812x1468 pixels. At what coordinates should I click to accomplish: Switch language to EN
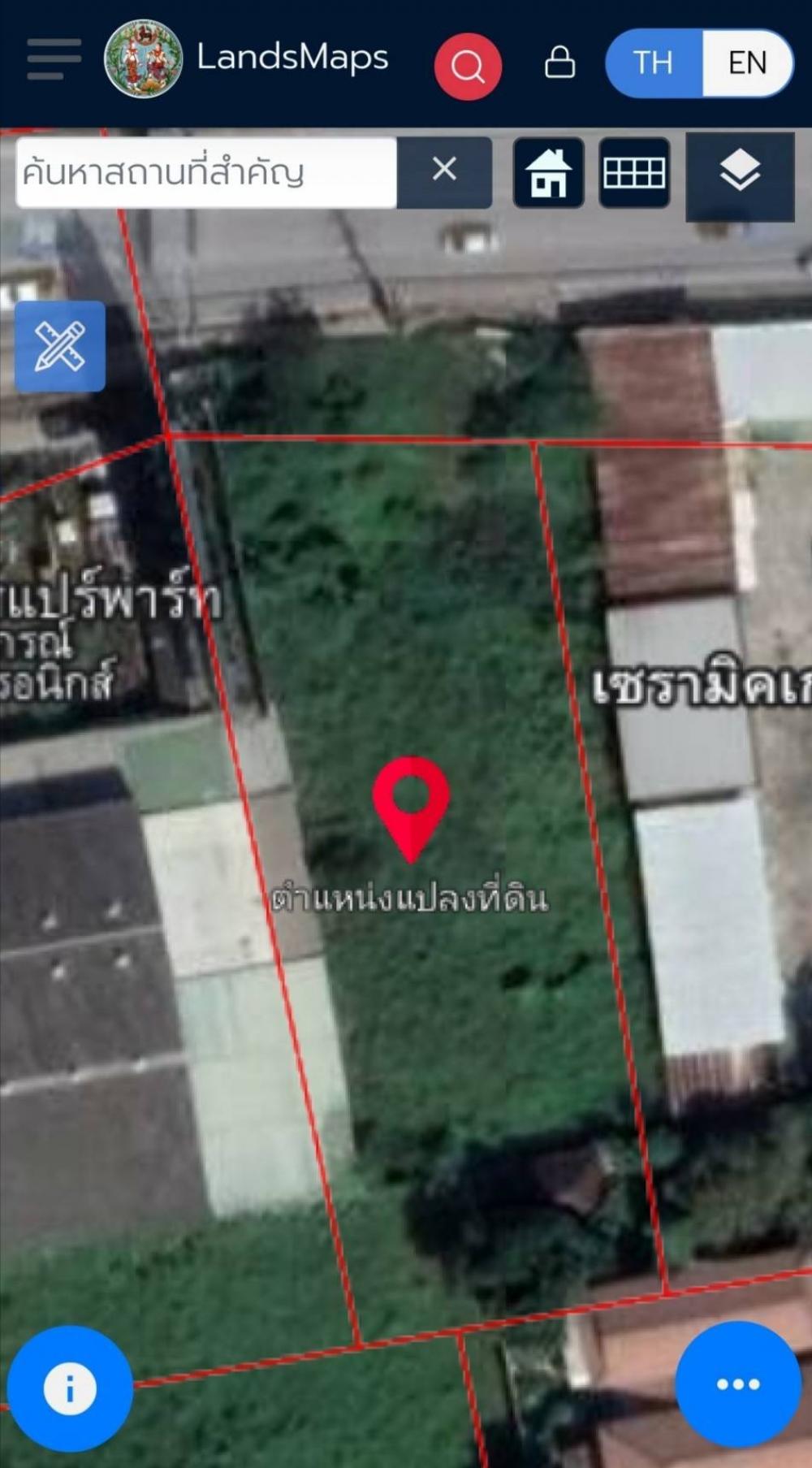point(747,63)
